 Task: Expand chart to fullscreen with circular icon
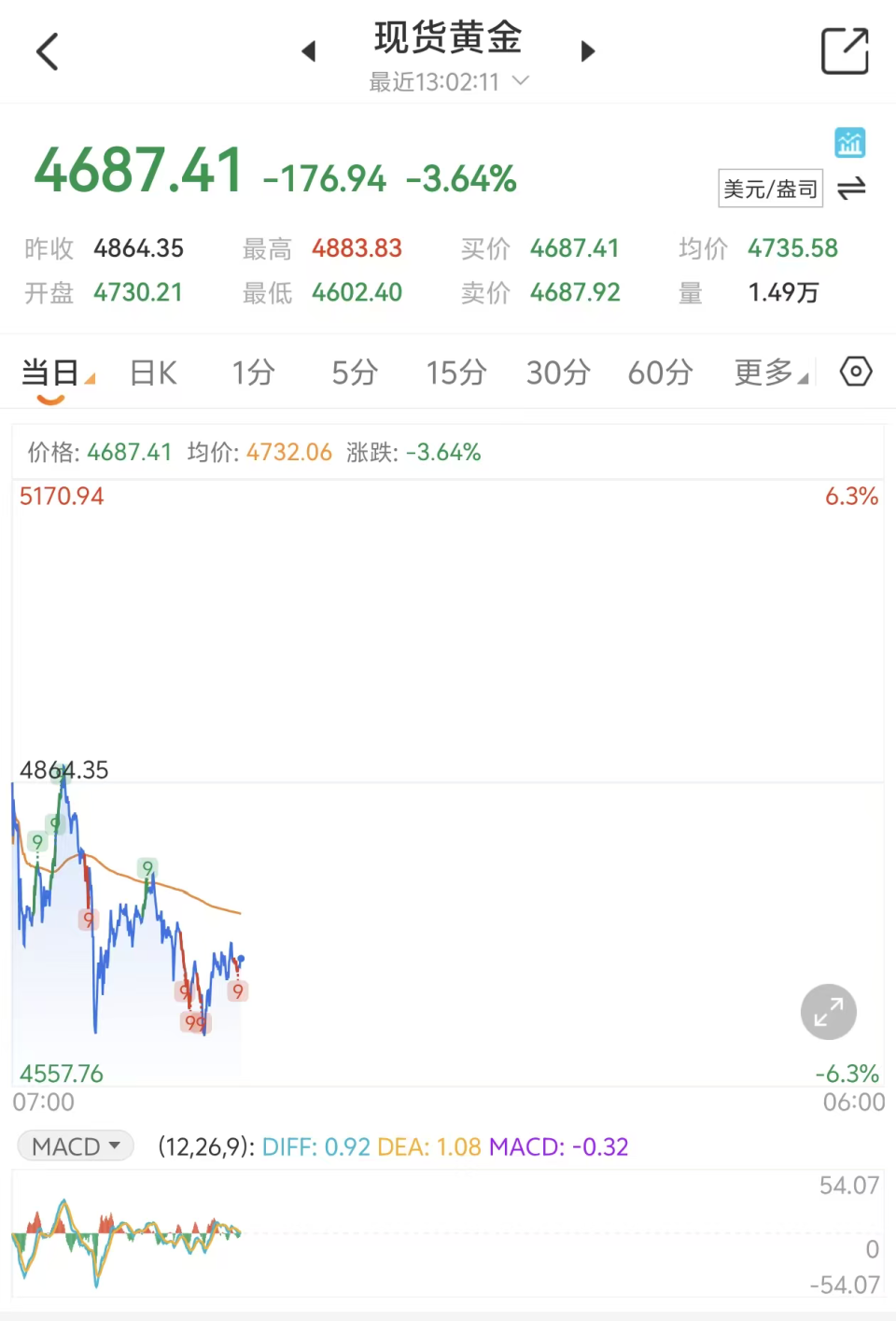(x=828, y=1011)
